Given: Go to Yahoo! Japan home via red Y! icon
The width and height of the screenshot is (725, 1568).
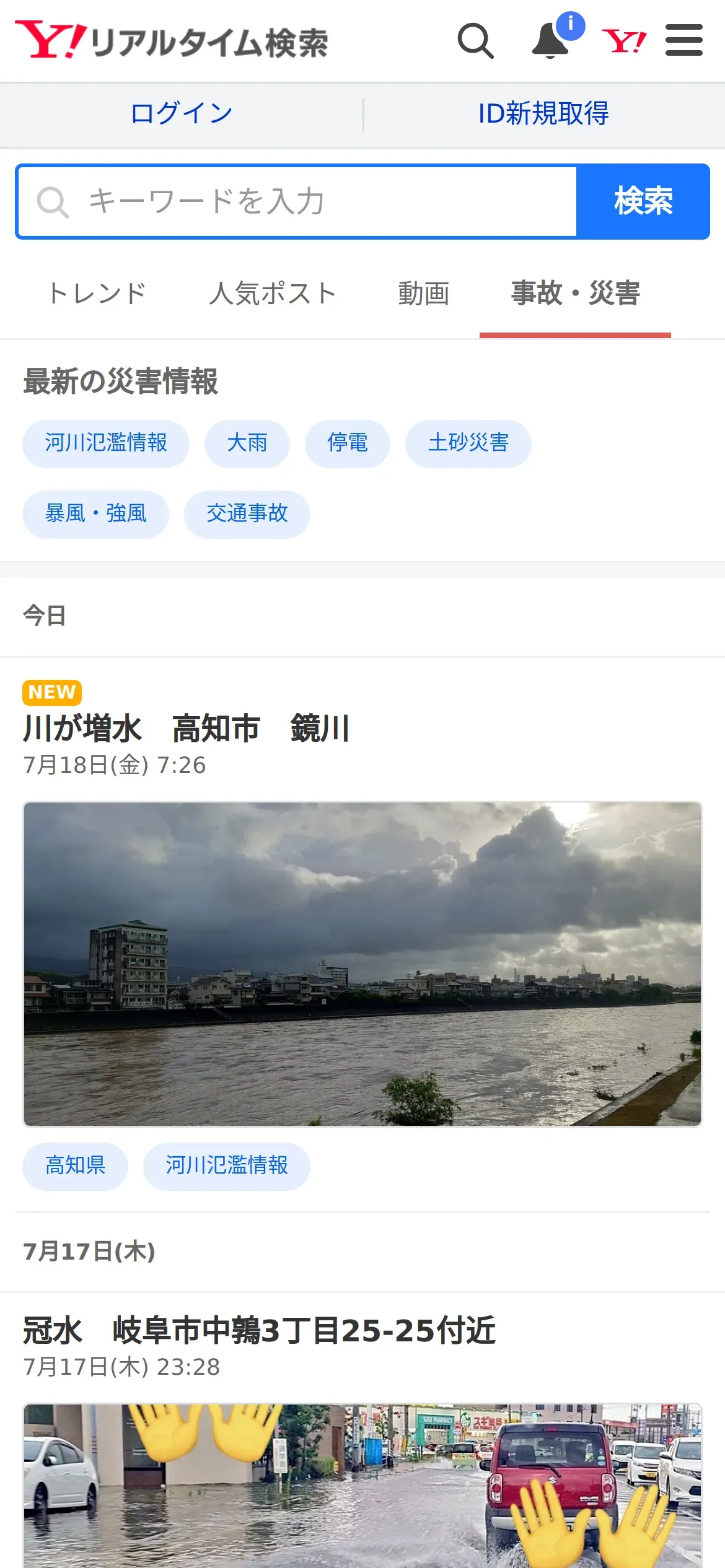Looking at the screenshot, I should [x=624, y=41].
